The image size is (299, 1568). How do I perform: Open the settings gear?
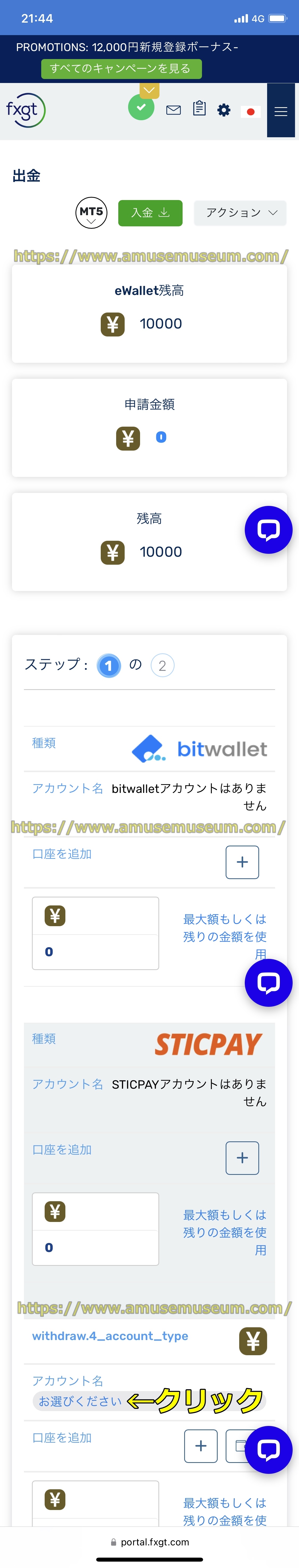[224, 110]
